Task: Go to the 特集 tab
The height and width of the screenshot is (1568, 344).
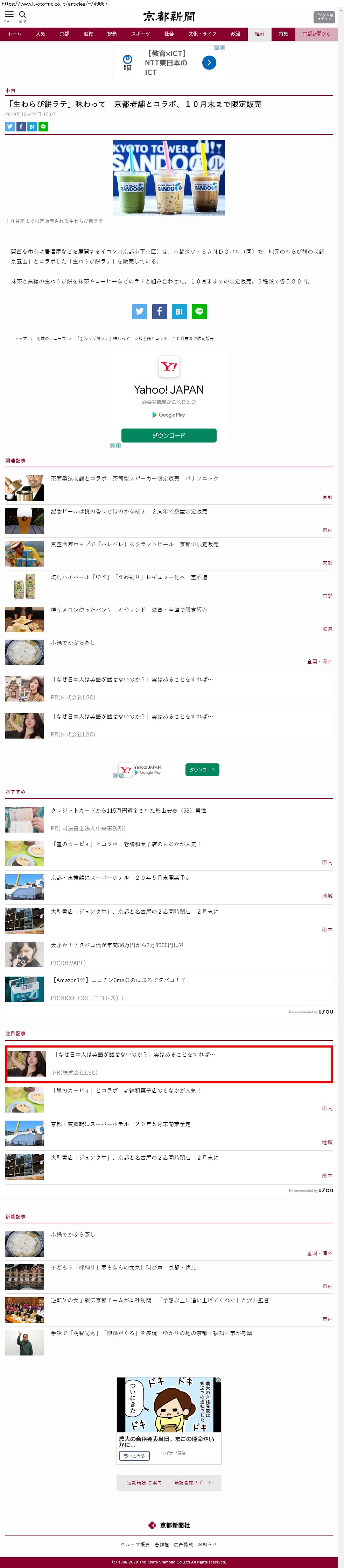Action: [x=283, y=34]
